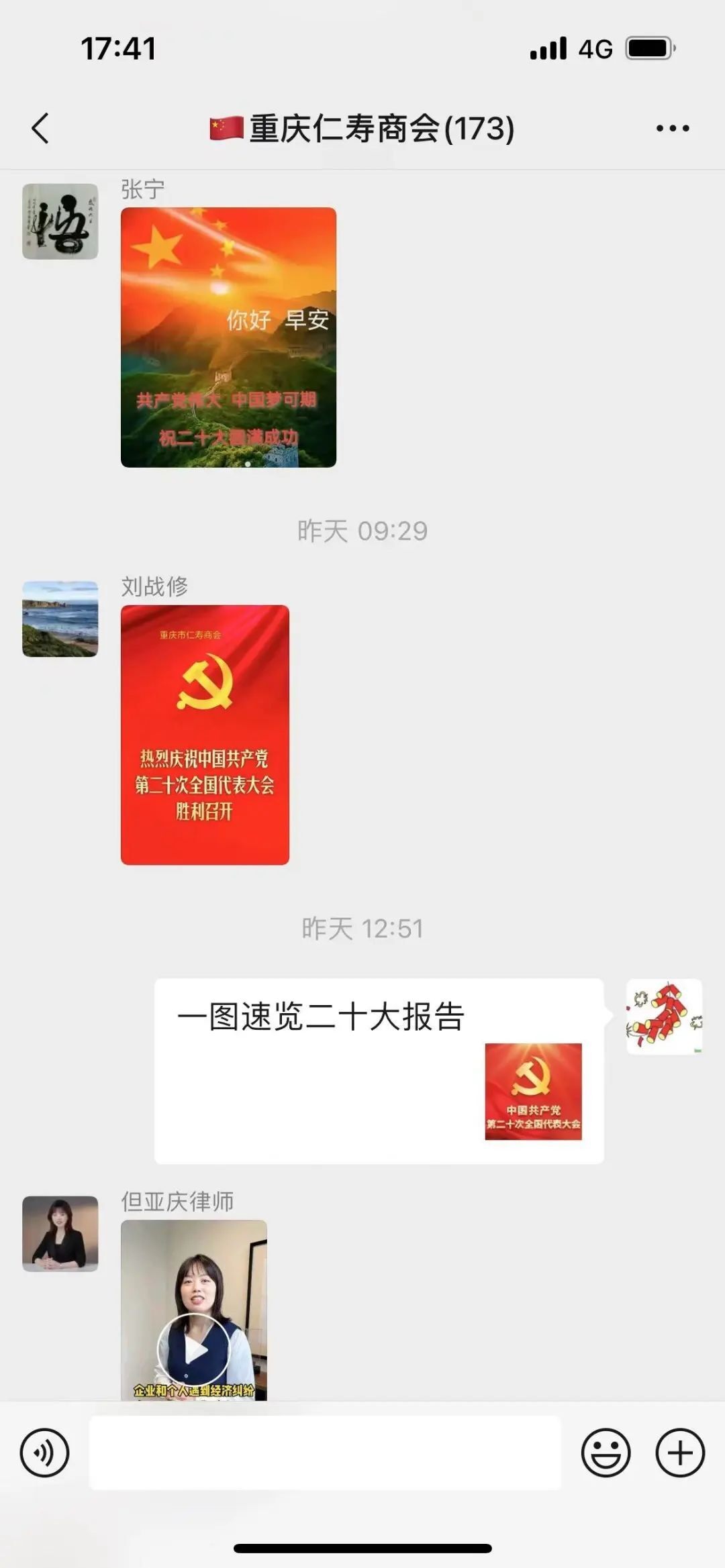Play 但亚庆律师's video message
725x1568 pixels.
click(194, 1350)
